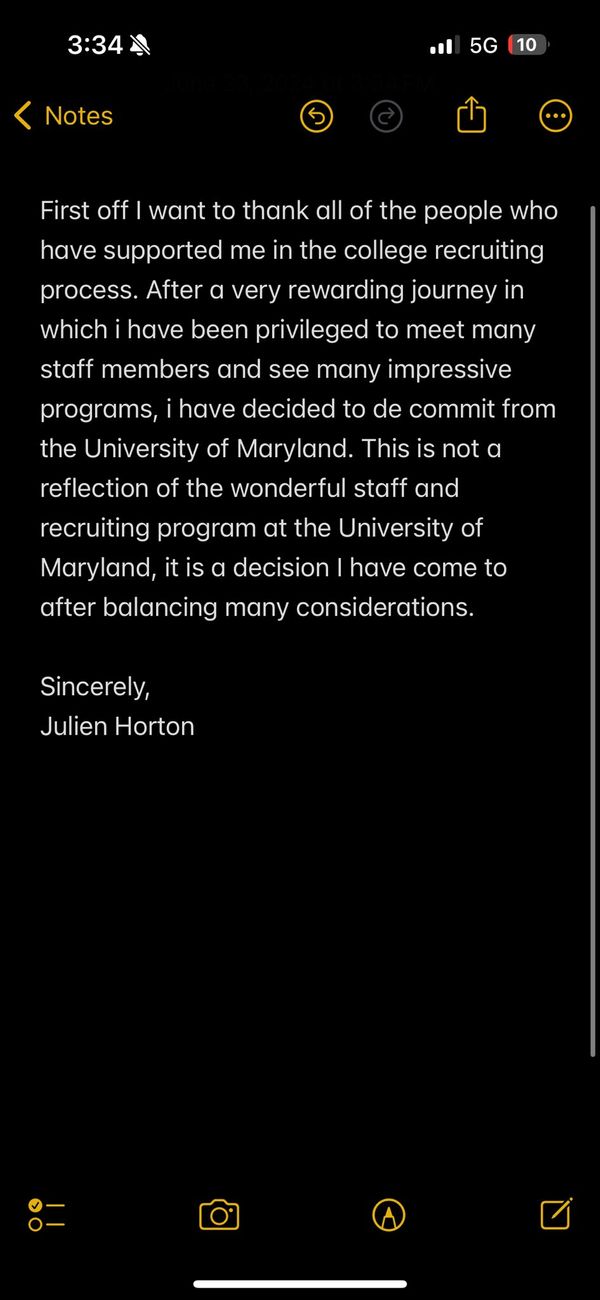Tap the note text to edit
This screenshot has width=600, height=1300.
(298, 408)
